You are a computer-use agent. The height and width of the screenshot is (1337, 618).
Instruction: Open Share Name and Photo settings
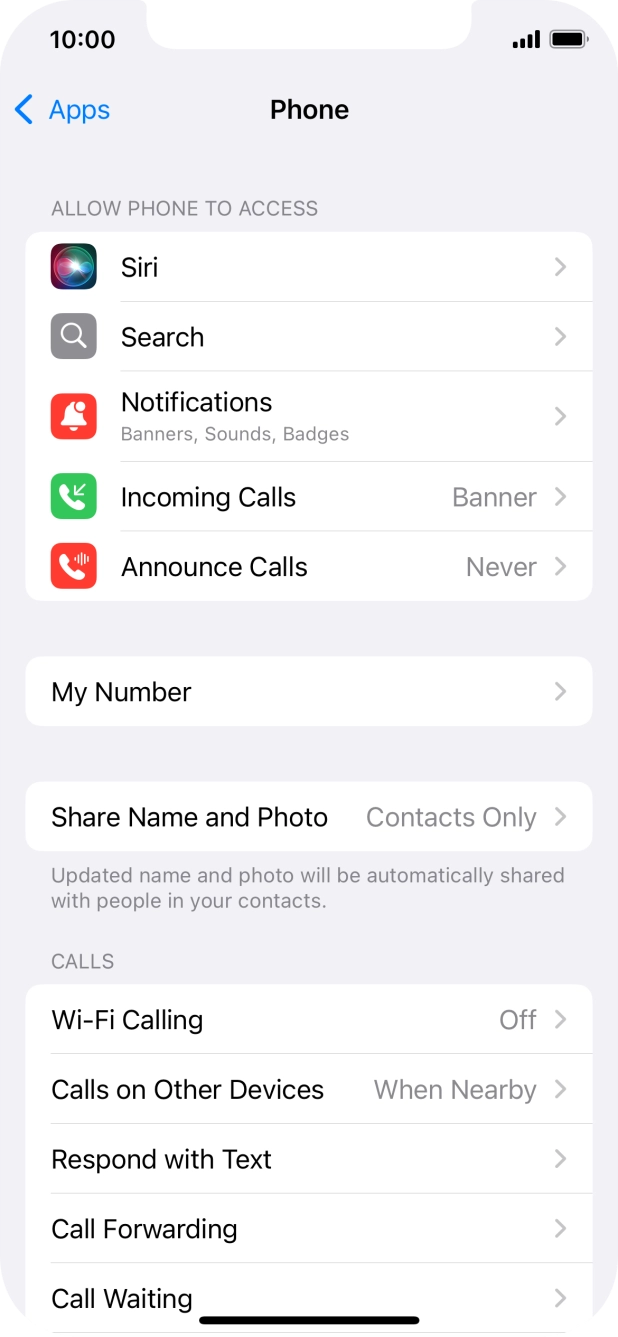point(309,817)
